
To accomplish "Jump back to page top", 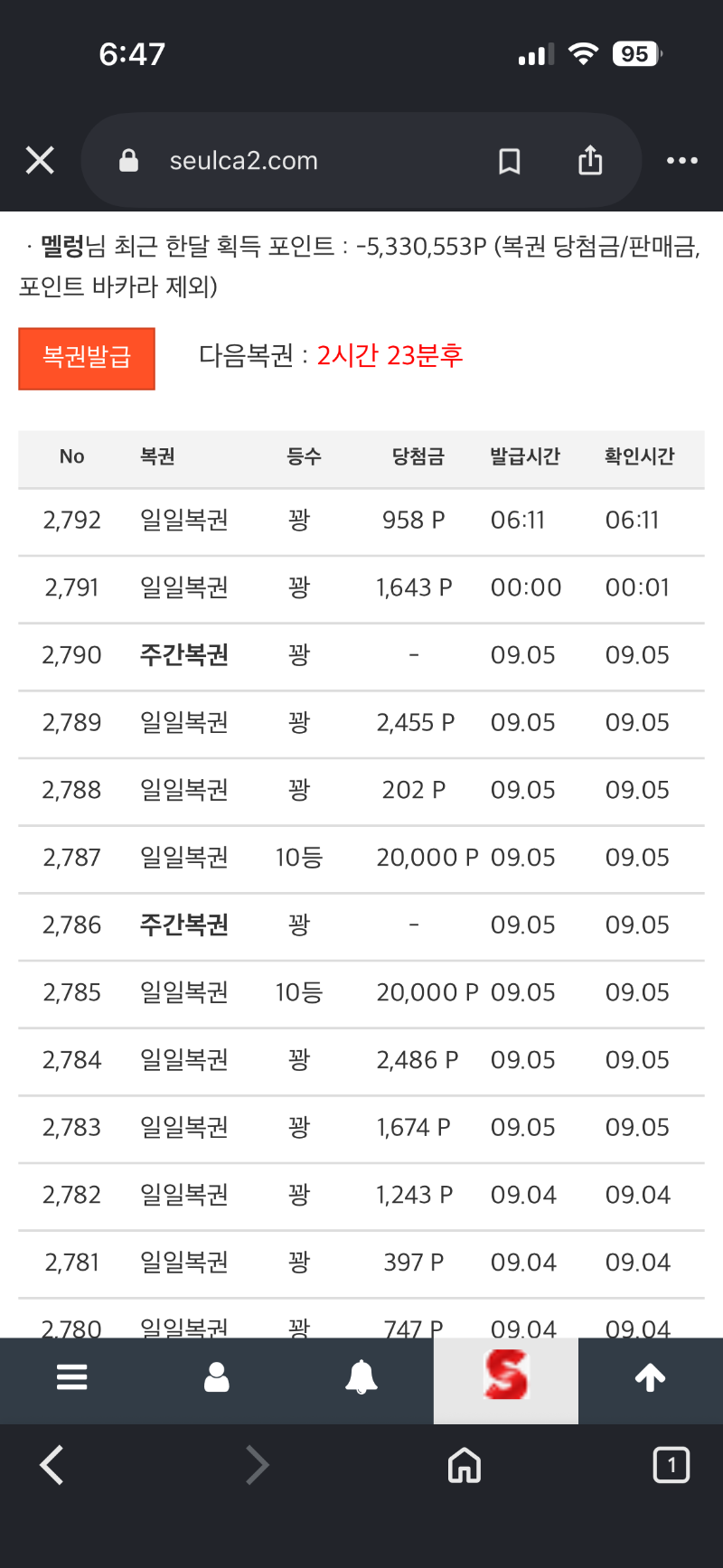I will tap(651, 1377).
